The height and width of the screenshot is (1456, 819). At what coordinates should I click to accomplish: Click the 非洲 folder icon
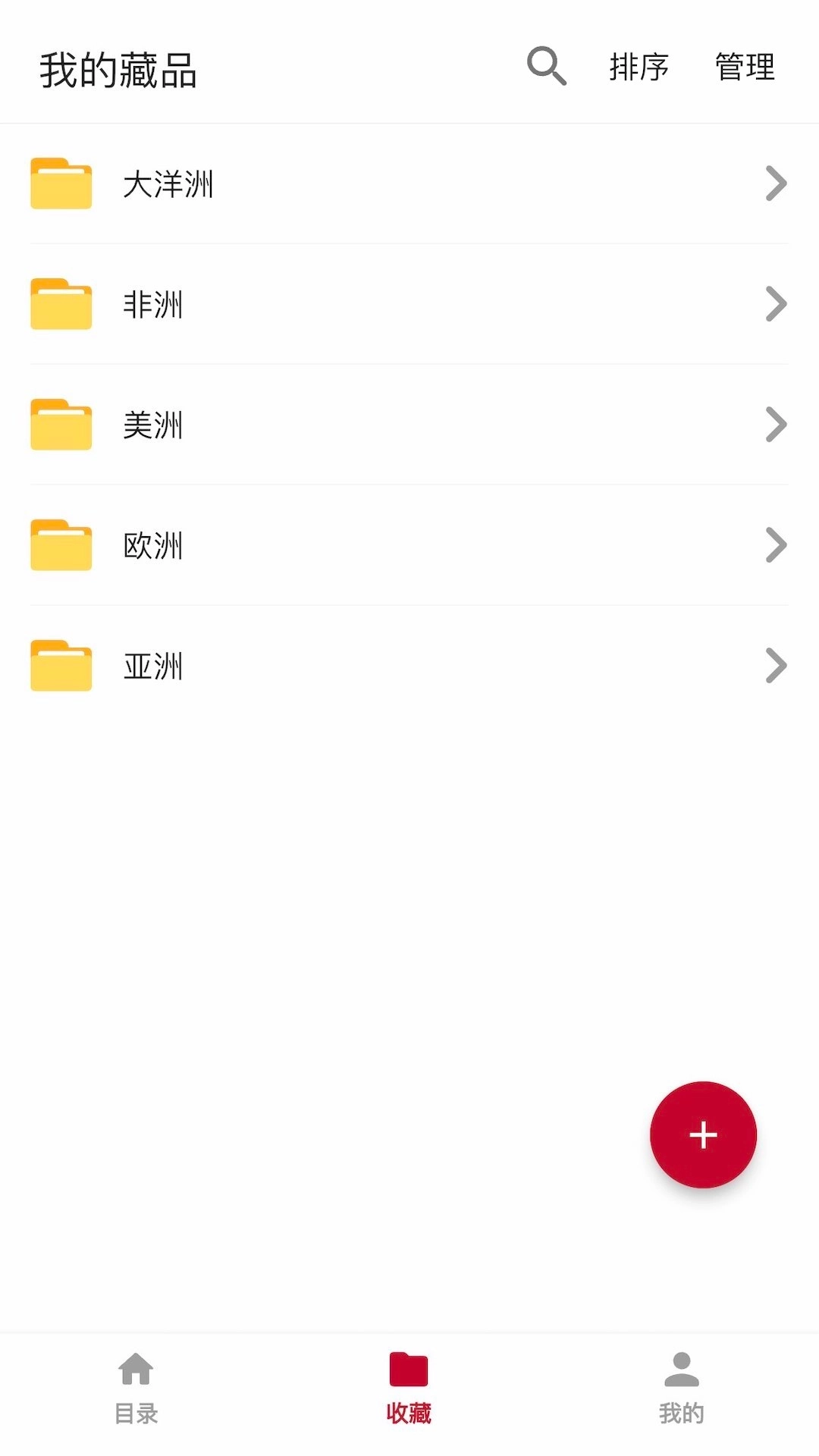(x=61, y=303)
